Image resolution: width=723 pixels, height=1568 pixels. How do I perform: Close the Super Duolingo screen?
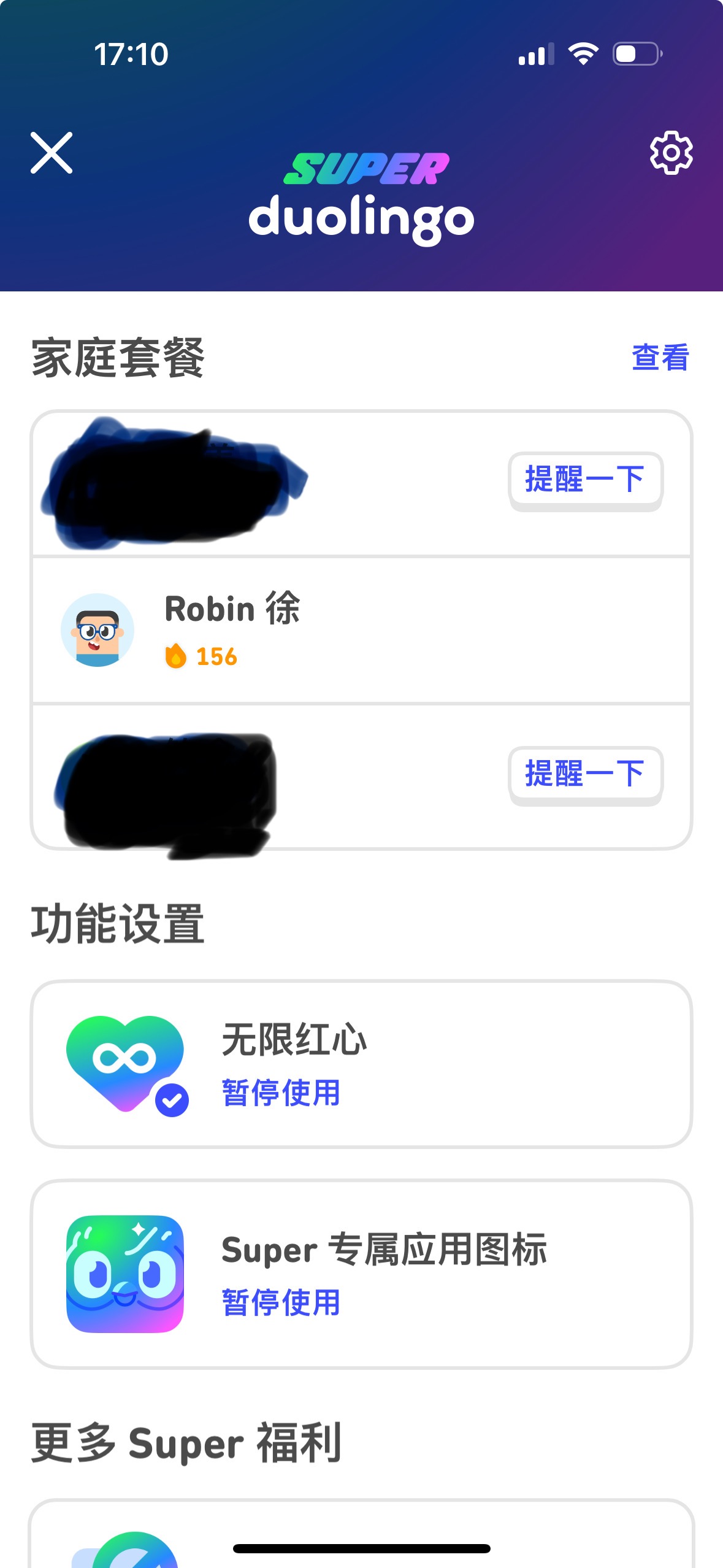[x=52, y=153]
